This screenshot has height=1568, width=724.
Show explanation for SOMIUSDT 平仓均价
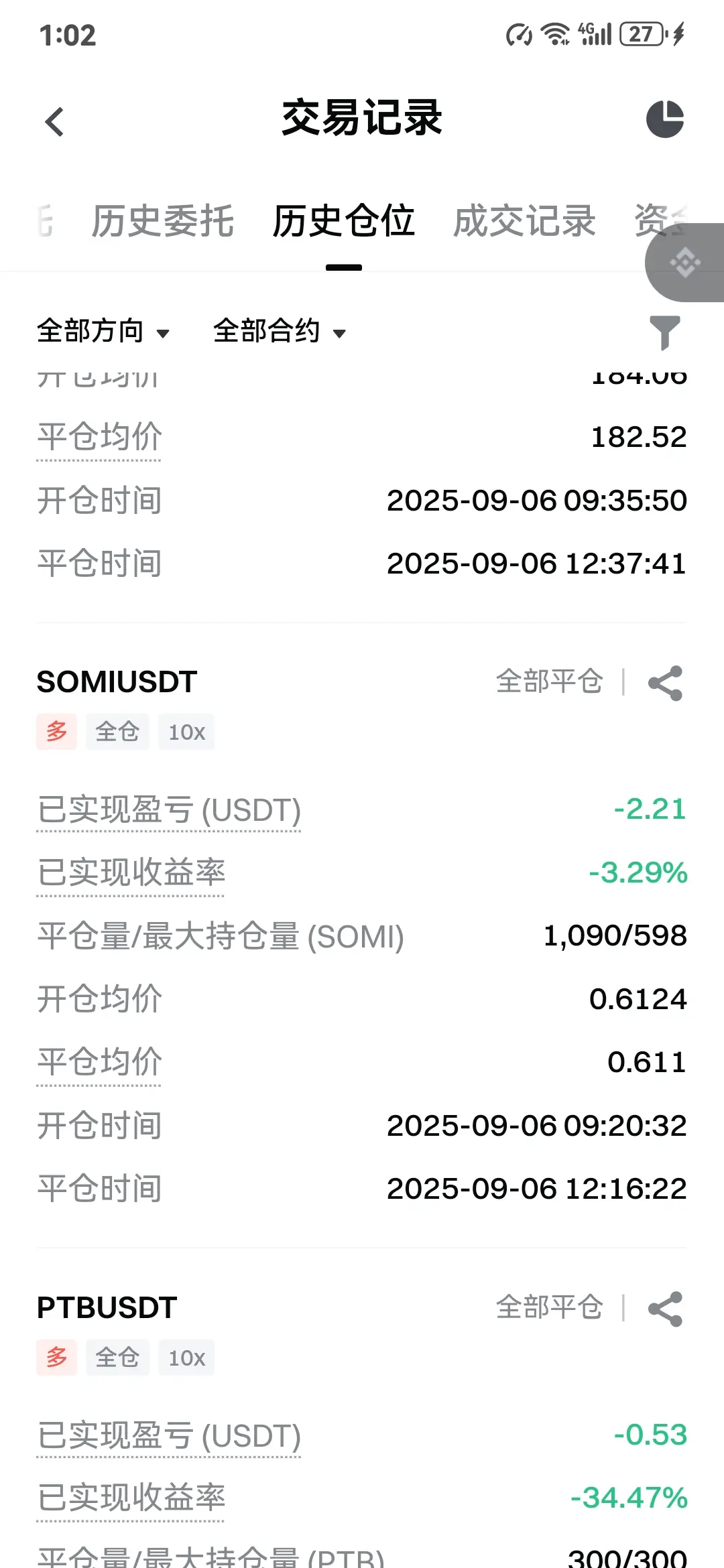pyautogui.click(x=99, y=1063)
